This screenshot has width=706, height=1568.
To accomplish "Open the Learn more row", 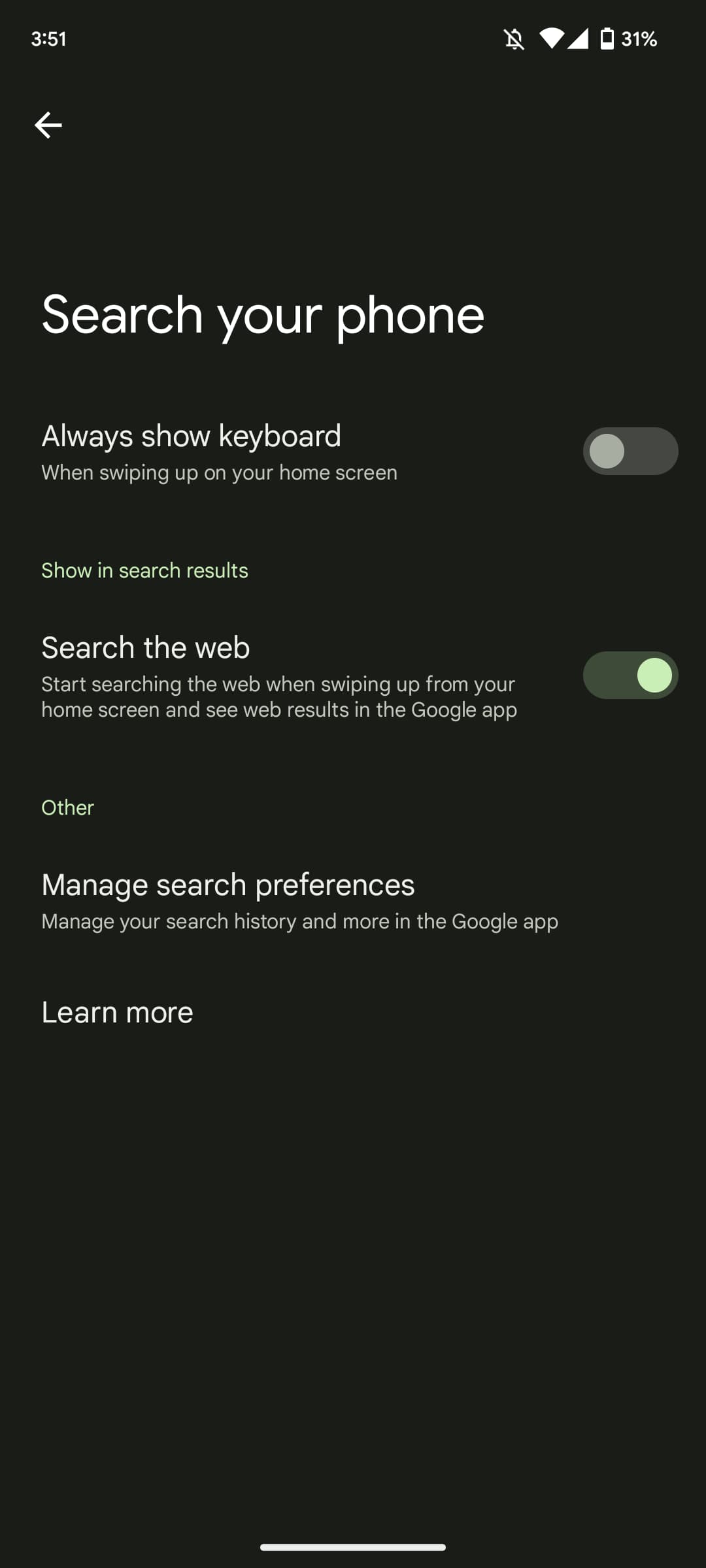I will [118, 1012].
